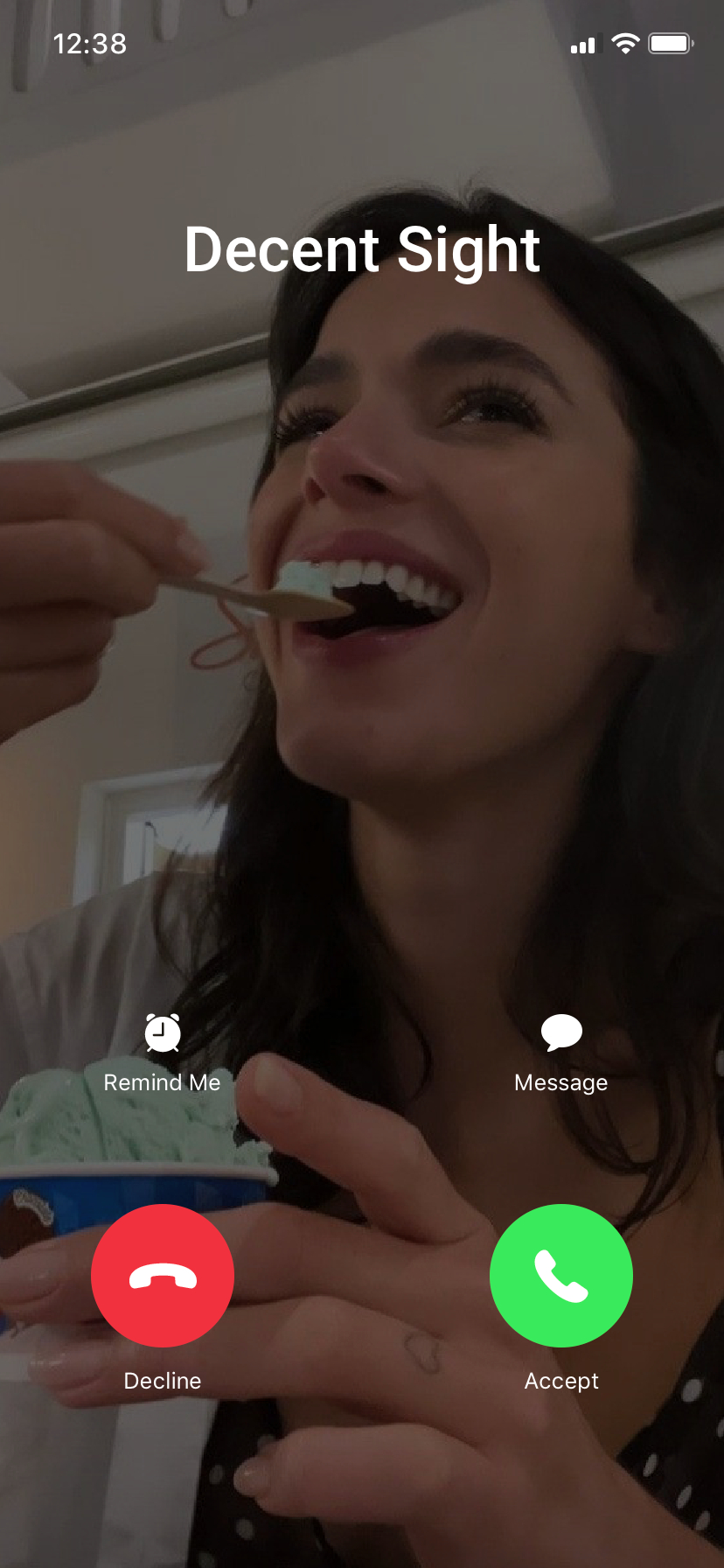Decline the call from Decent Sight
The height and width of the screenshot is (1568, 724).
point(163,1275)
